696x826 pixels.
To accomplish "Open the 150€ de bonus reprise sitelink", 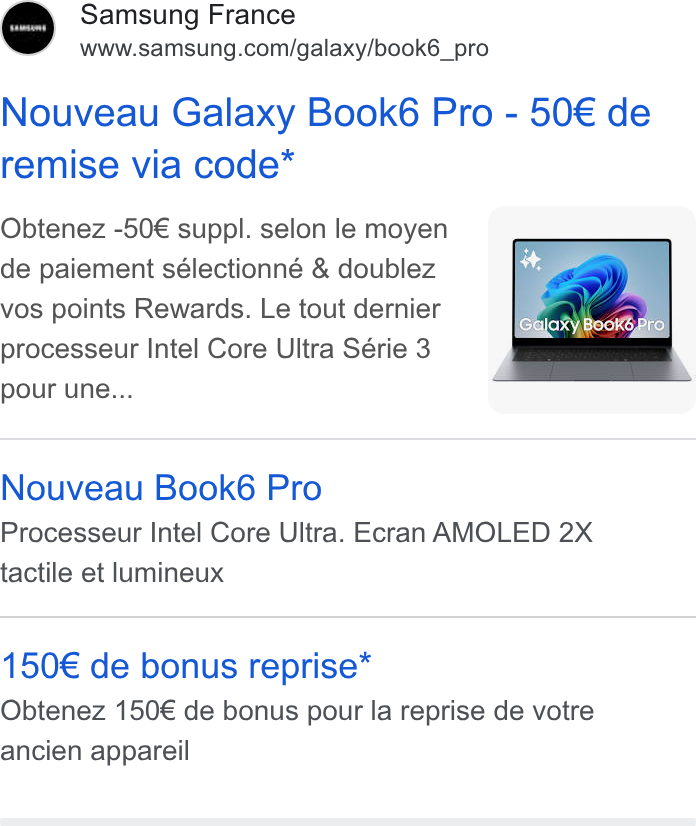I will (x=186, y=666).
